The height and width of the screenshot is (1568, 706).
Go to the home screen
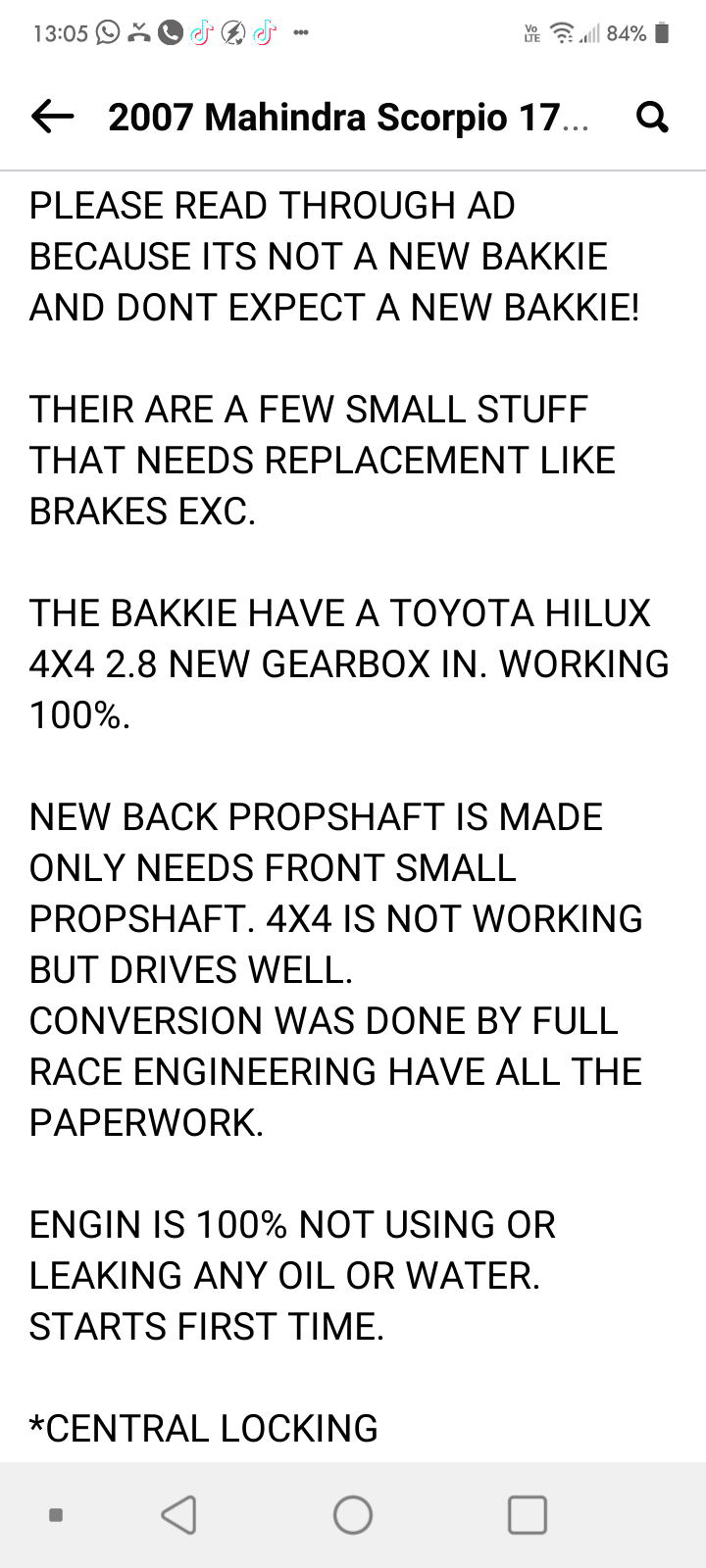[x=353, y=1514]
